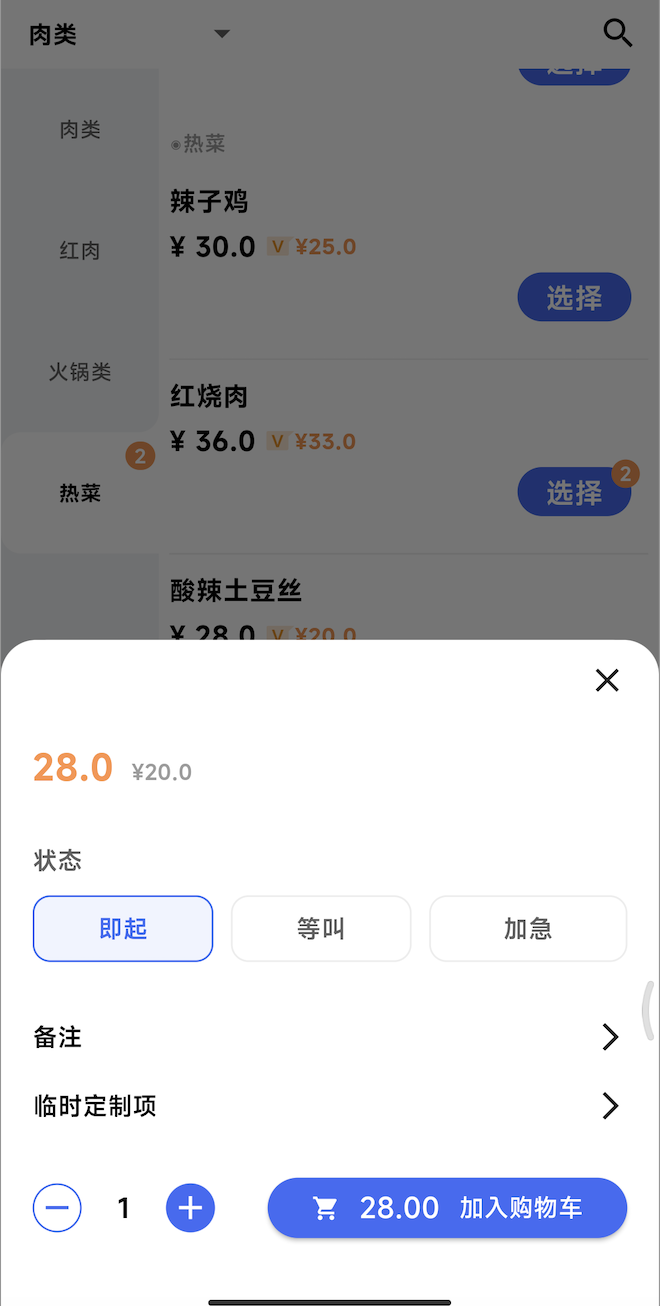Decrease quantity with the minus button
Viewport: 660px width, 1306px height.
[57, 1208]
